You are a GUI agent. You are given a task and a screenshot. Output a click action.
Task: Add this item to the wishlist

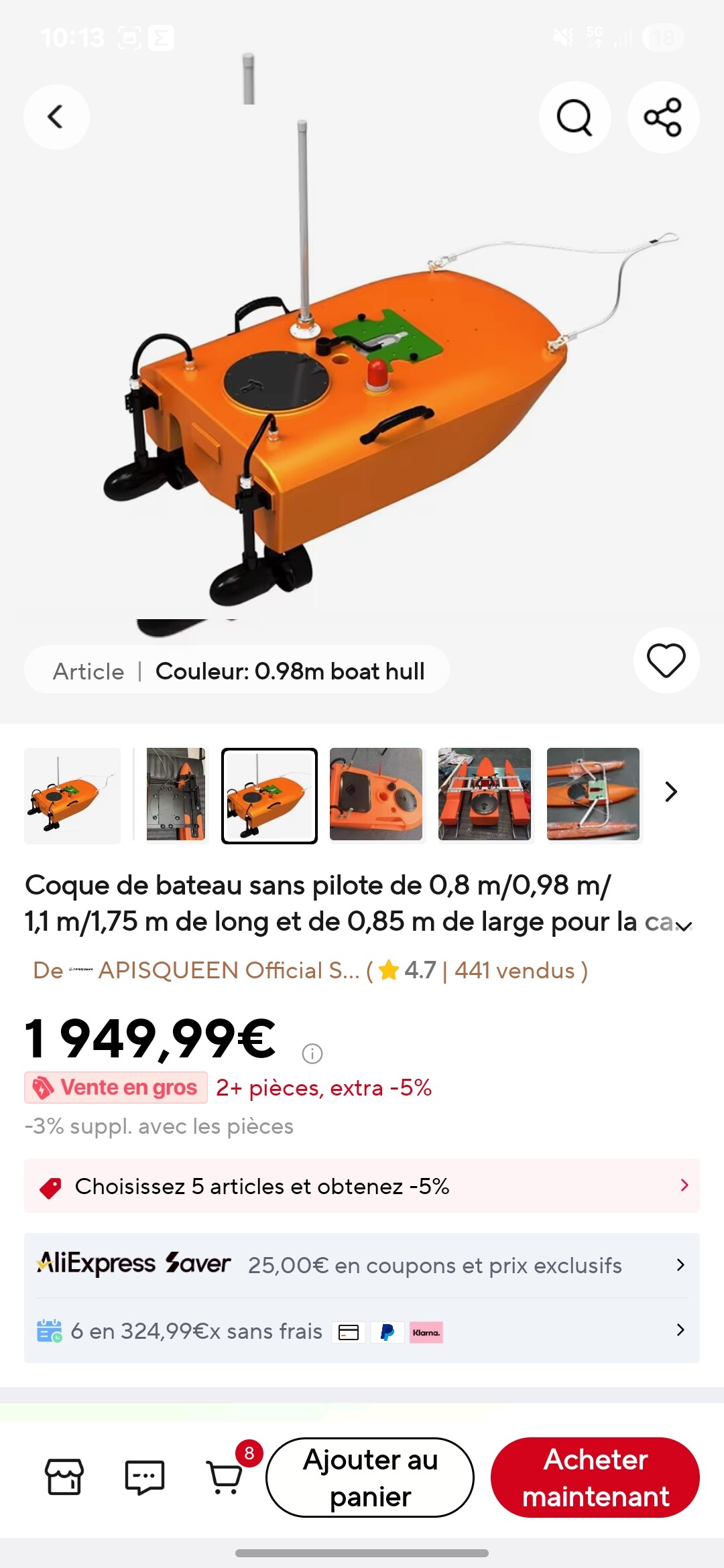point(666,661)
